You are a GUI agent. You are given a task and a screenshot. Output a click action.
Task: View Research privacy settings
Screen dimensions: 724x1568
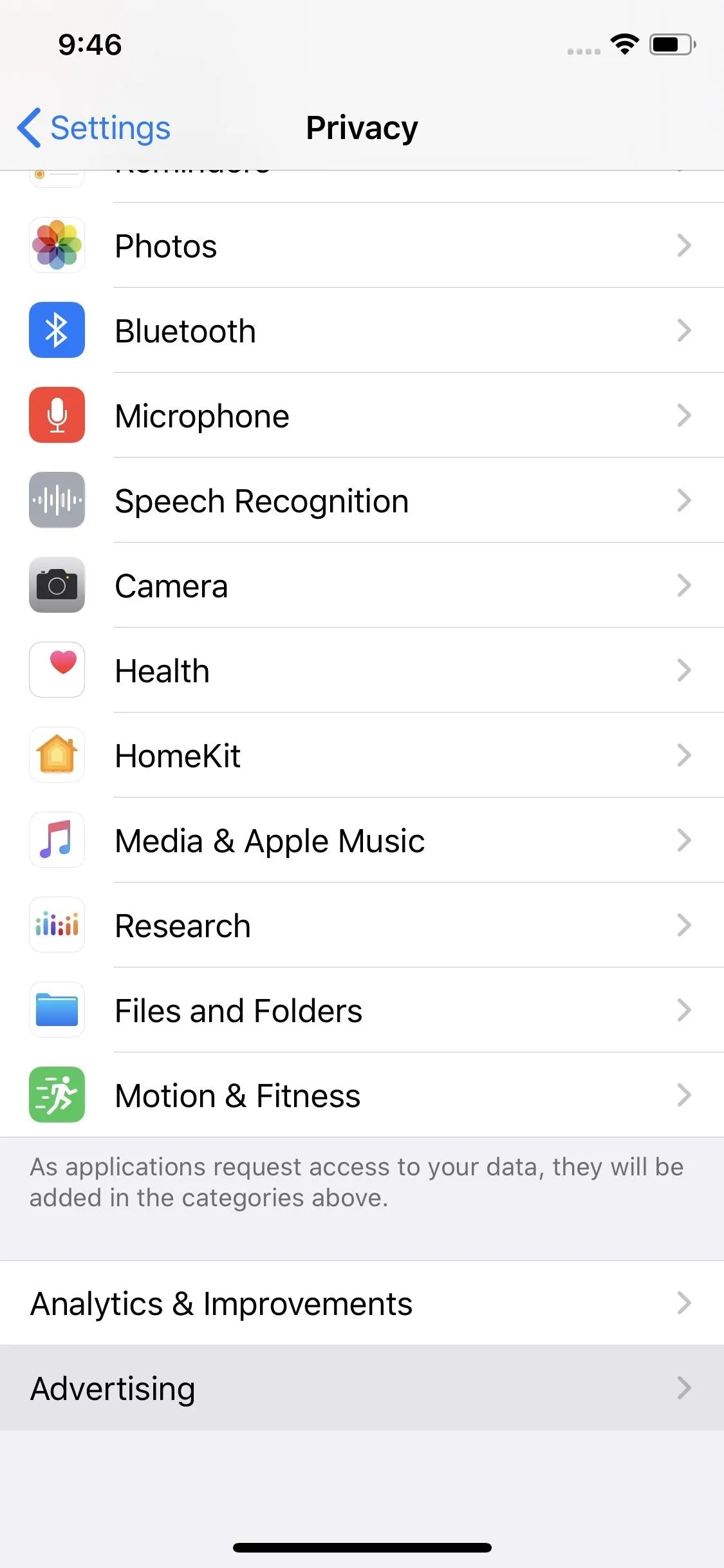coord(362,925)
